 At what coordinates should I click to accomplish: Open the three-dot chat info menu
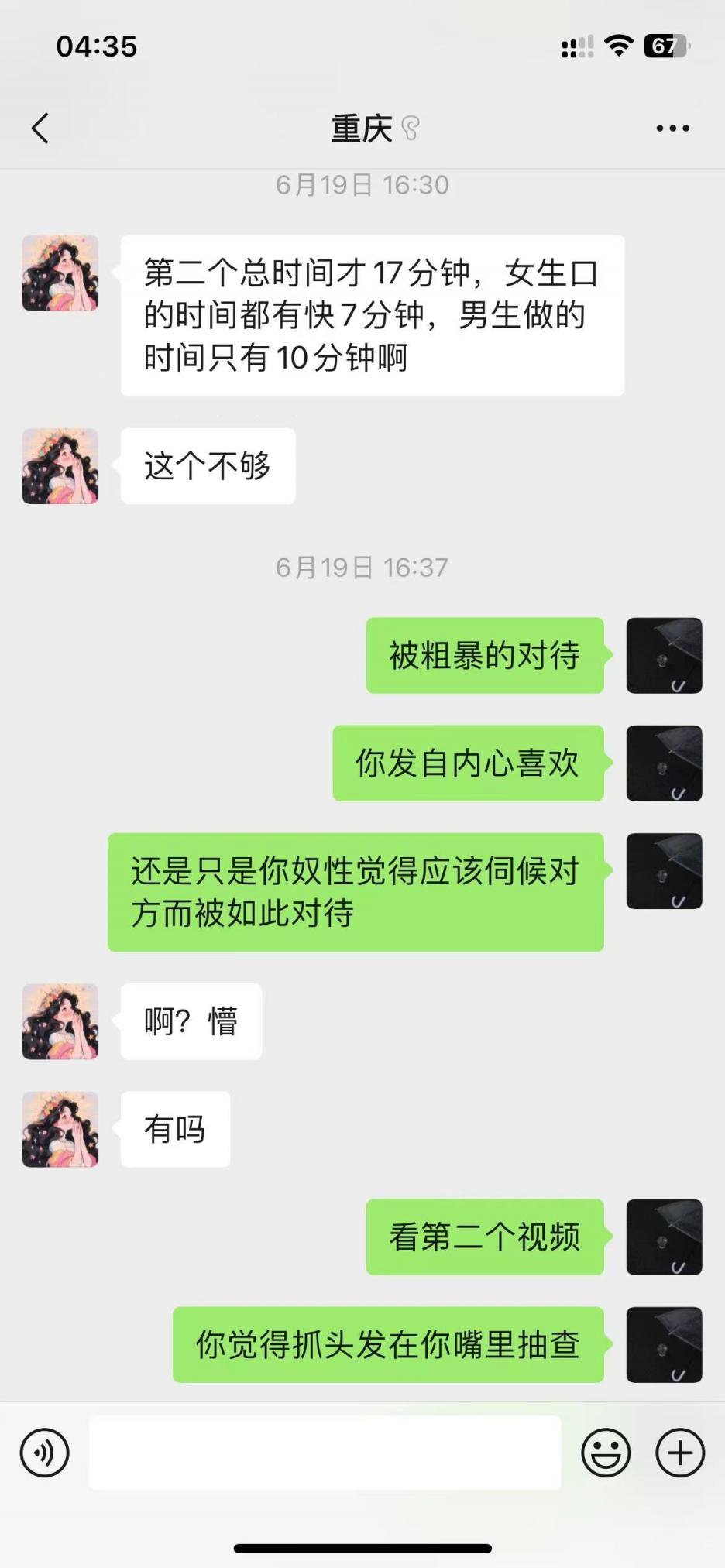click(x=672, y=129)
